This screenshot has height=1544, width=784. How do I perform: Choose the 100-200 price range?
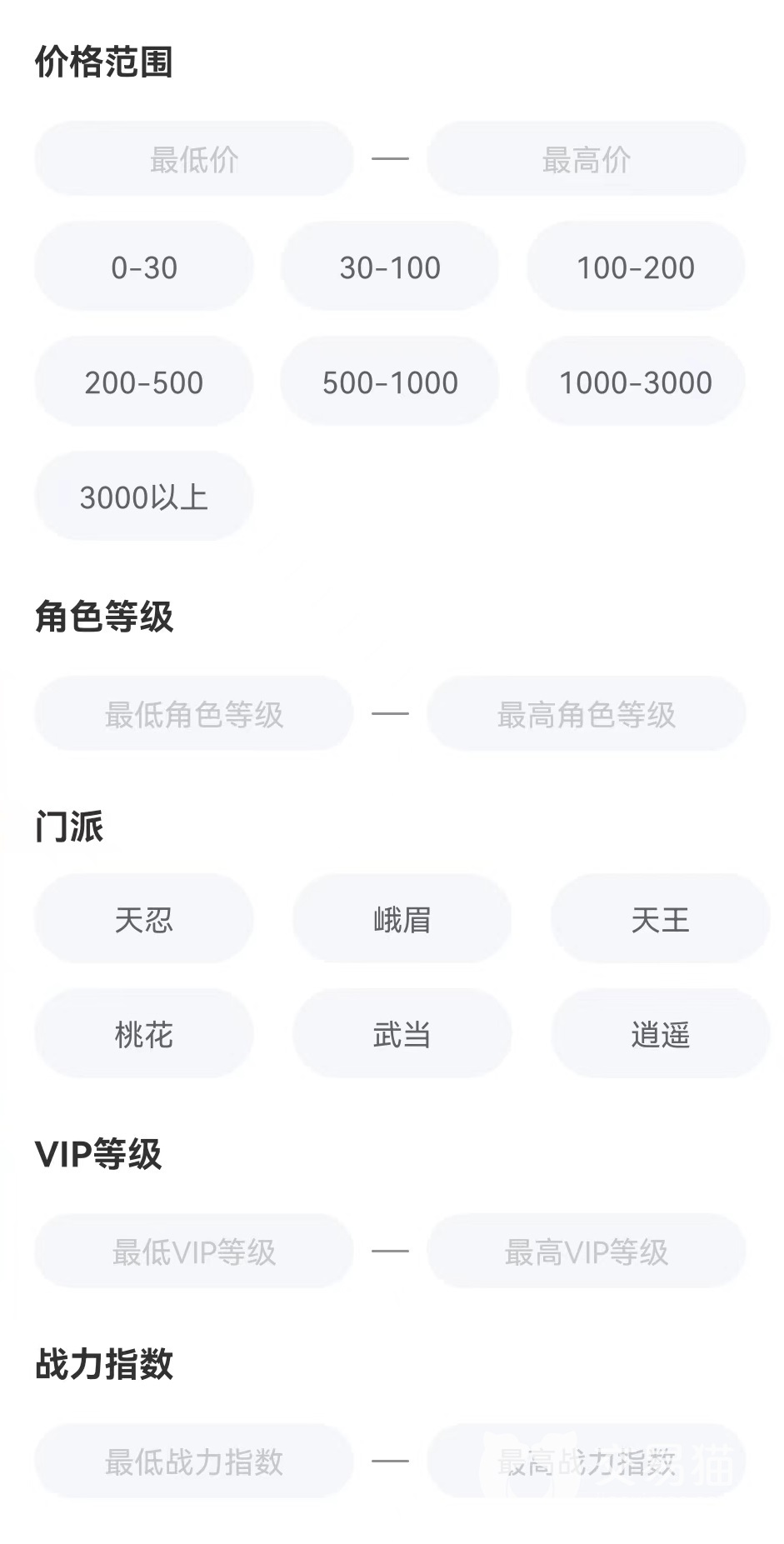tap(636, 267)
